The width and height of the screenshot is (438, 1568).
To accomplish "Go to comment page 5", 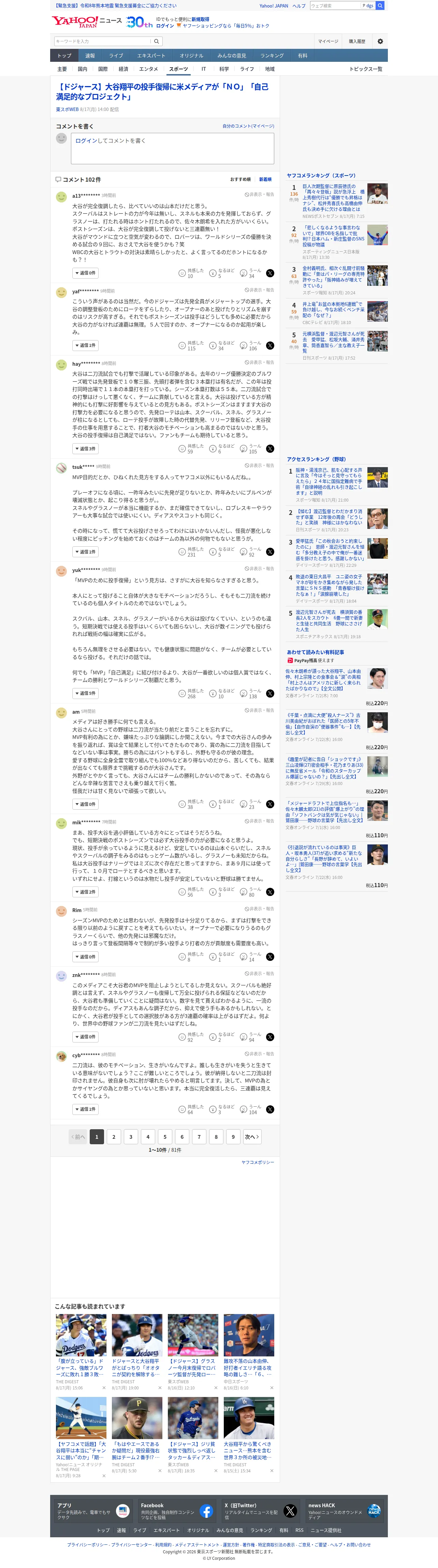I will point(165,1136).
